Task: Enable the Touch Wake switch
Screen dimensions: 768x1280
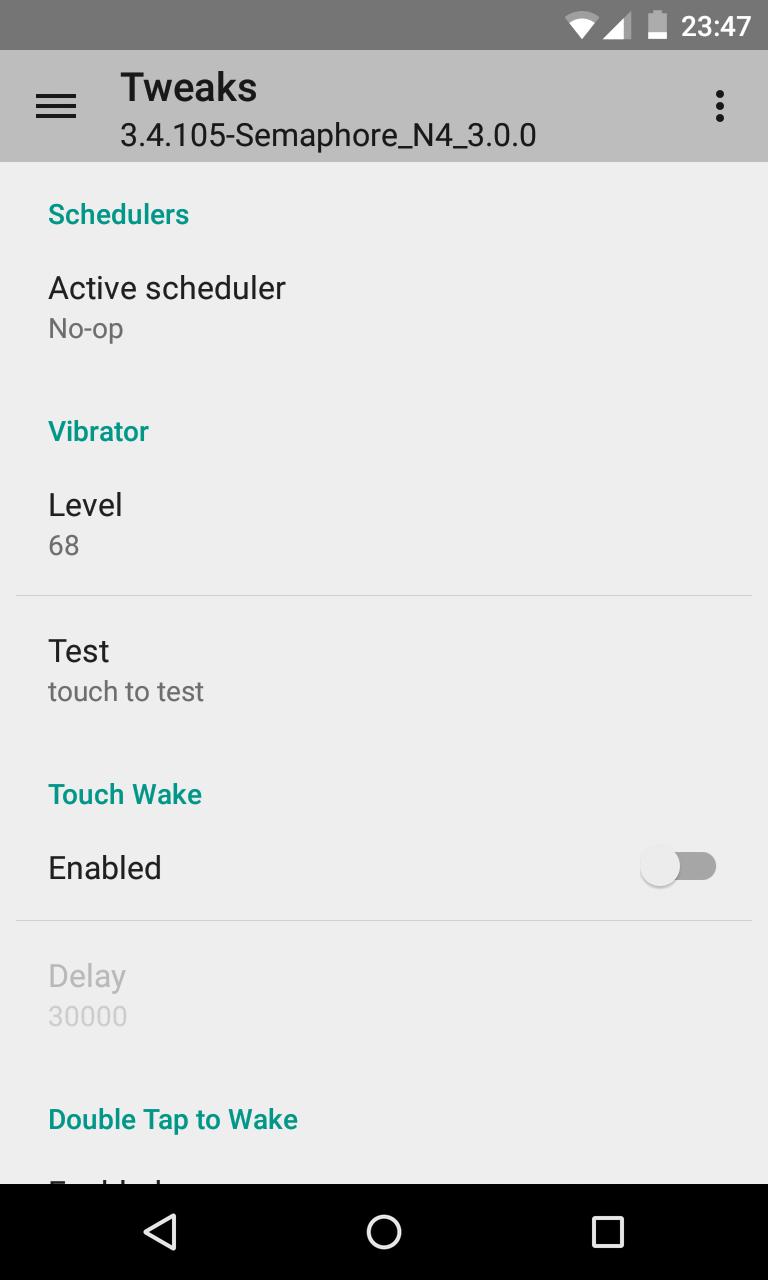Action: point(678,867)
